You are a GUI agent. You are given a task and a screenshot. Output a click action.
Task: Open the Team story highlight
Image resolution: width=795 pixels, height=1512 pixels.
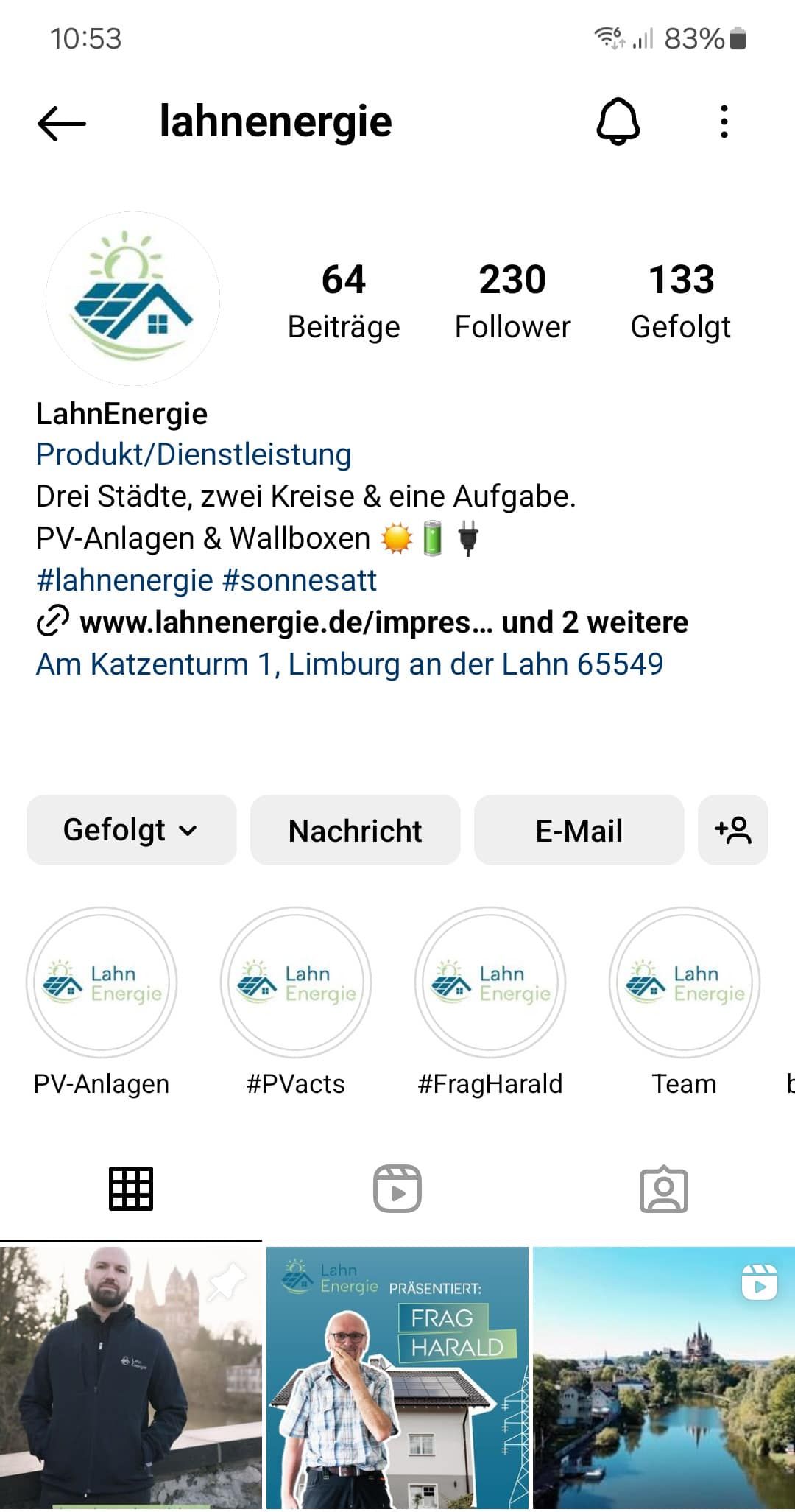click(x=685, y=982)
